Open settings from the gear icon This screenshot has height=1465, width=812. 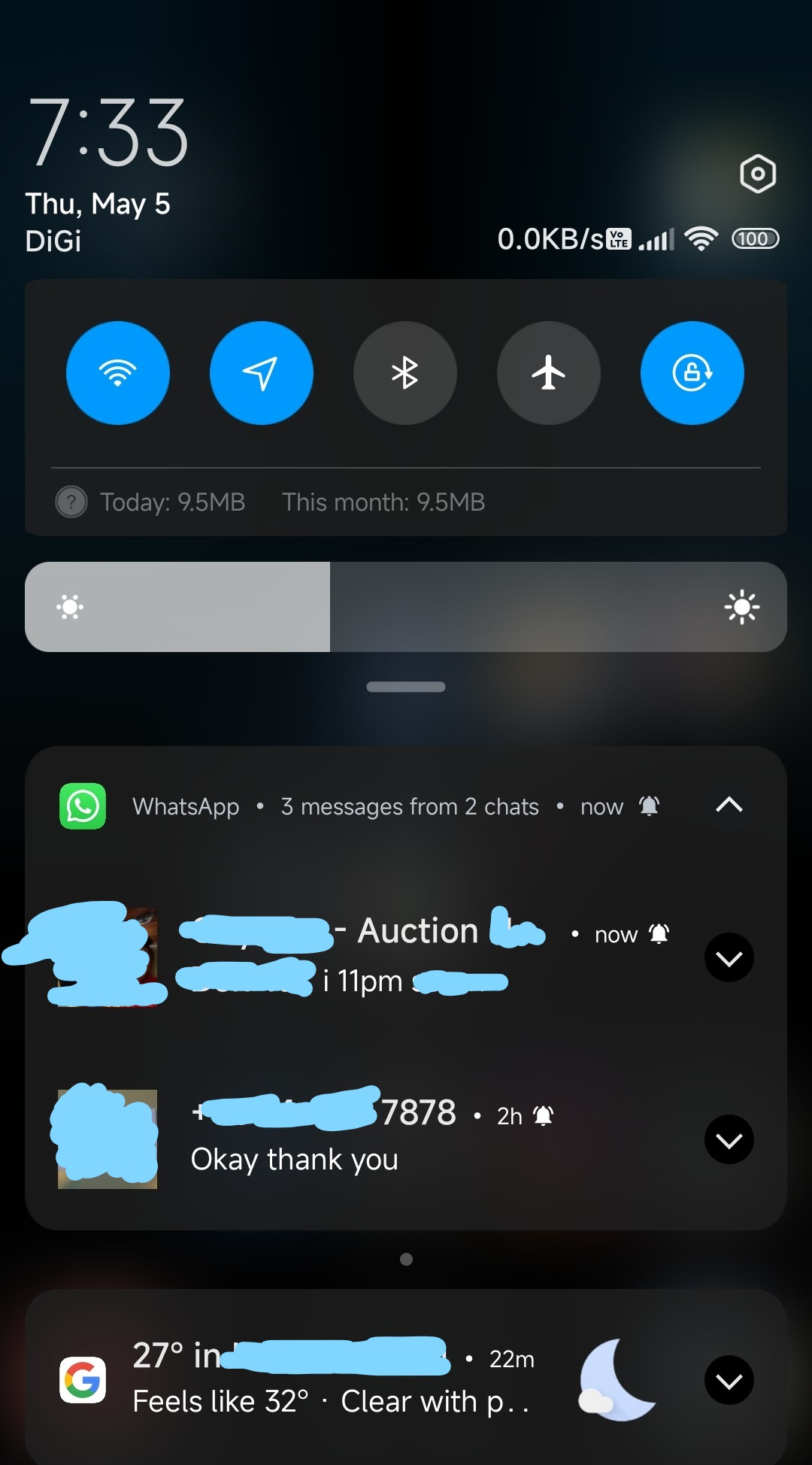[x=757, y=174]
